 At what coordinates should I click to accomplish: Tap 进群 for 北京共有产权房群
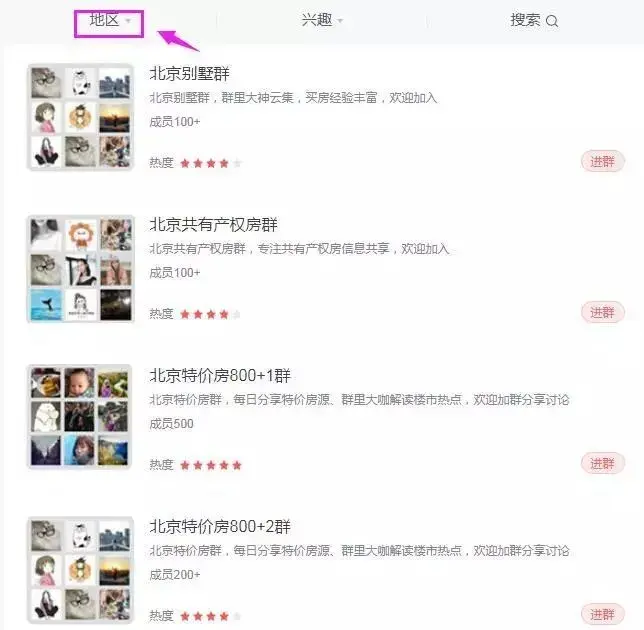[x=602, y=313]
